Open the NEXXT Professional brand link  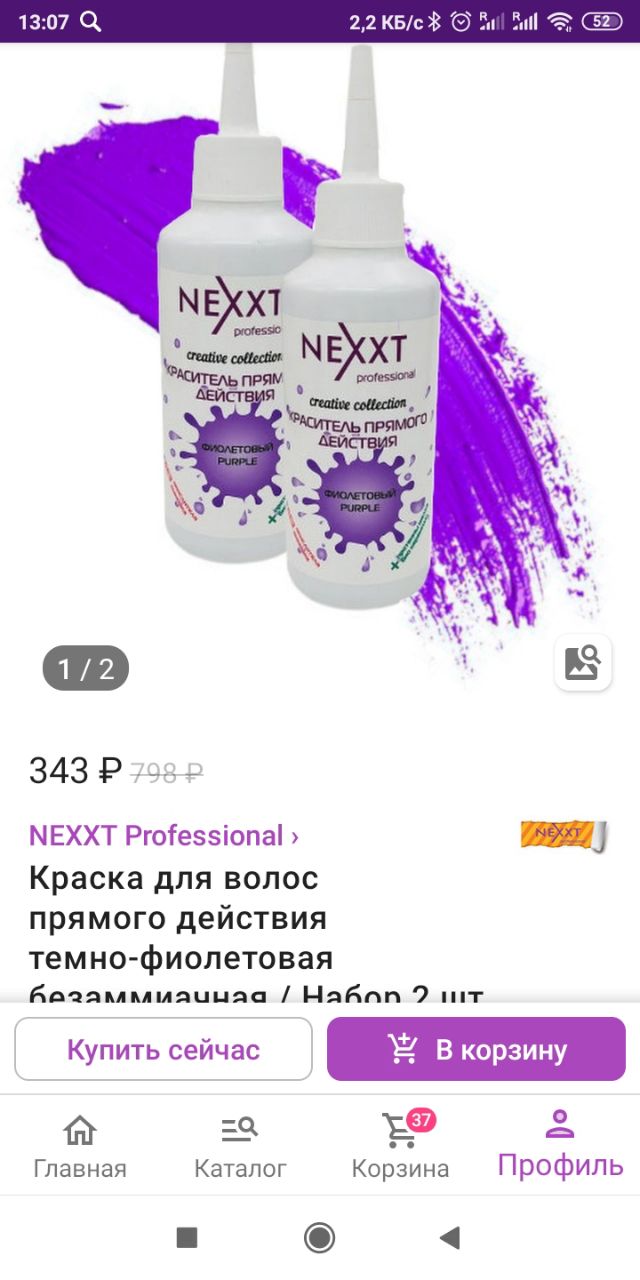(x=164, y=835)
